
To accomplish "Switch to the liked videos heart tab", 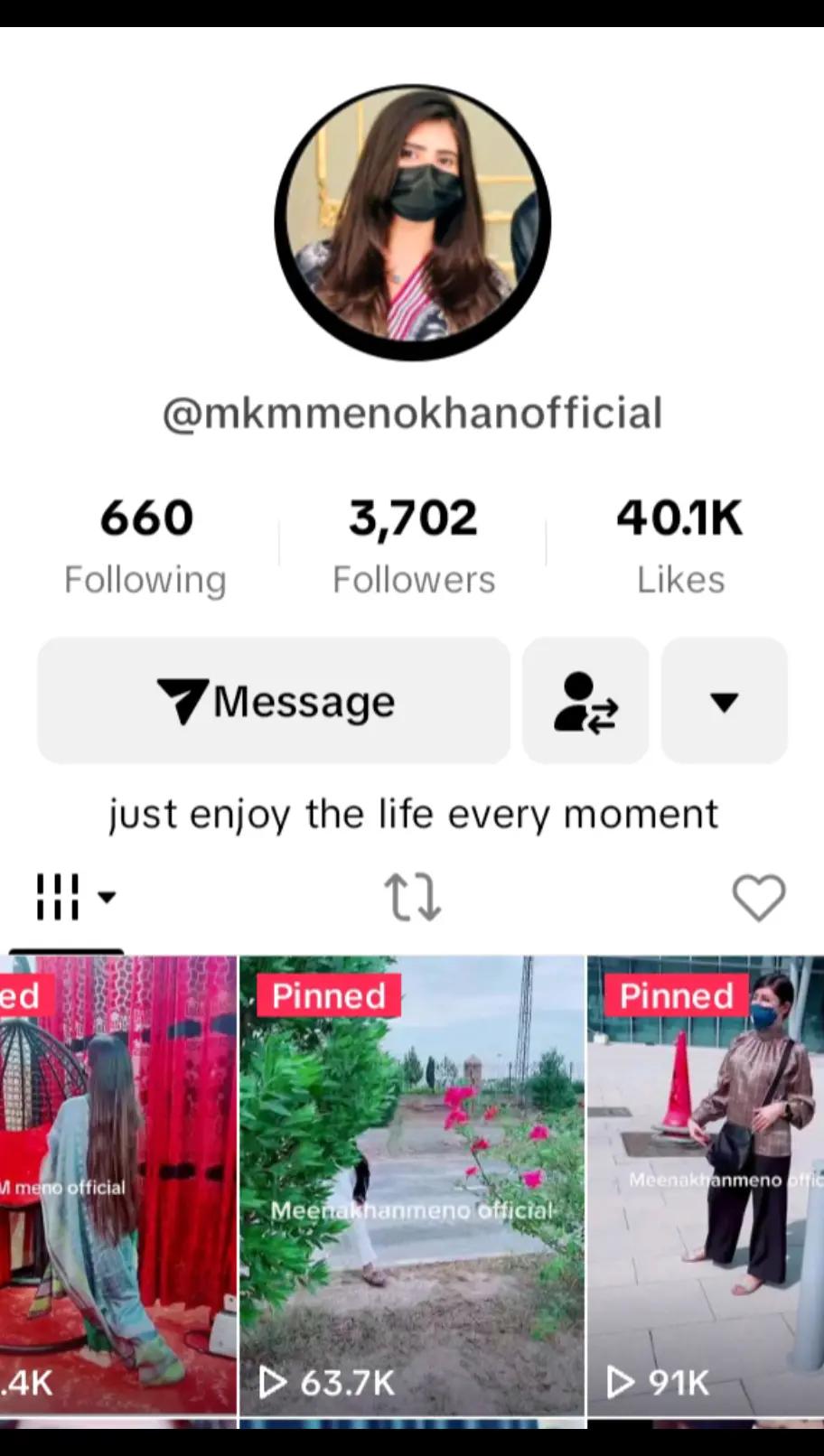I will click(758, 897).
